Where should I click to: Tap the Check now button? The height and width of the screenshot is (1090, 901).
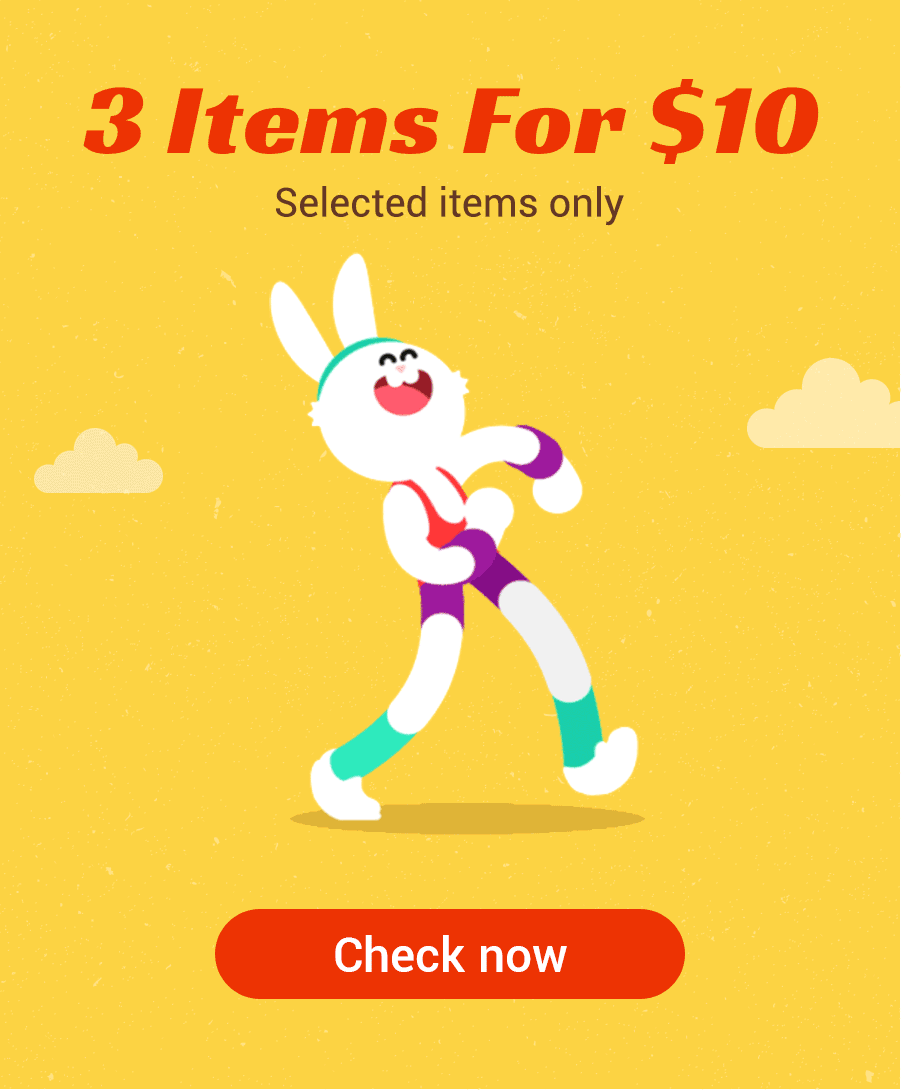pos(450,954)
